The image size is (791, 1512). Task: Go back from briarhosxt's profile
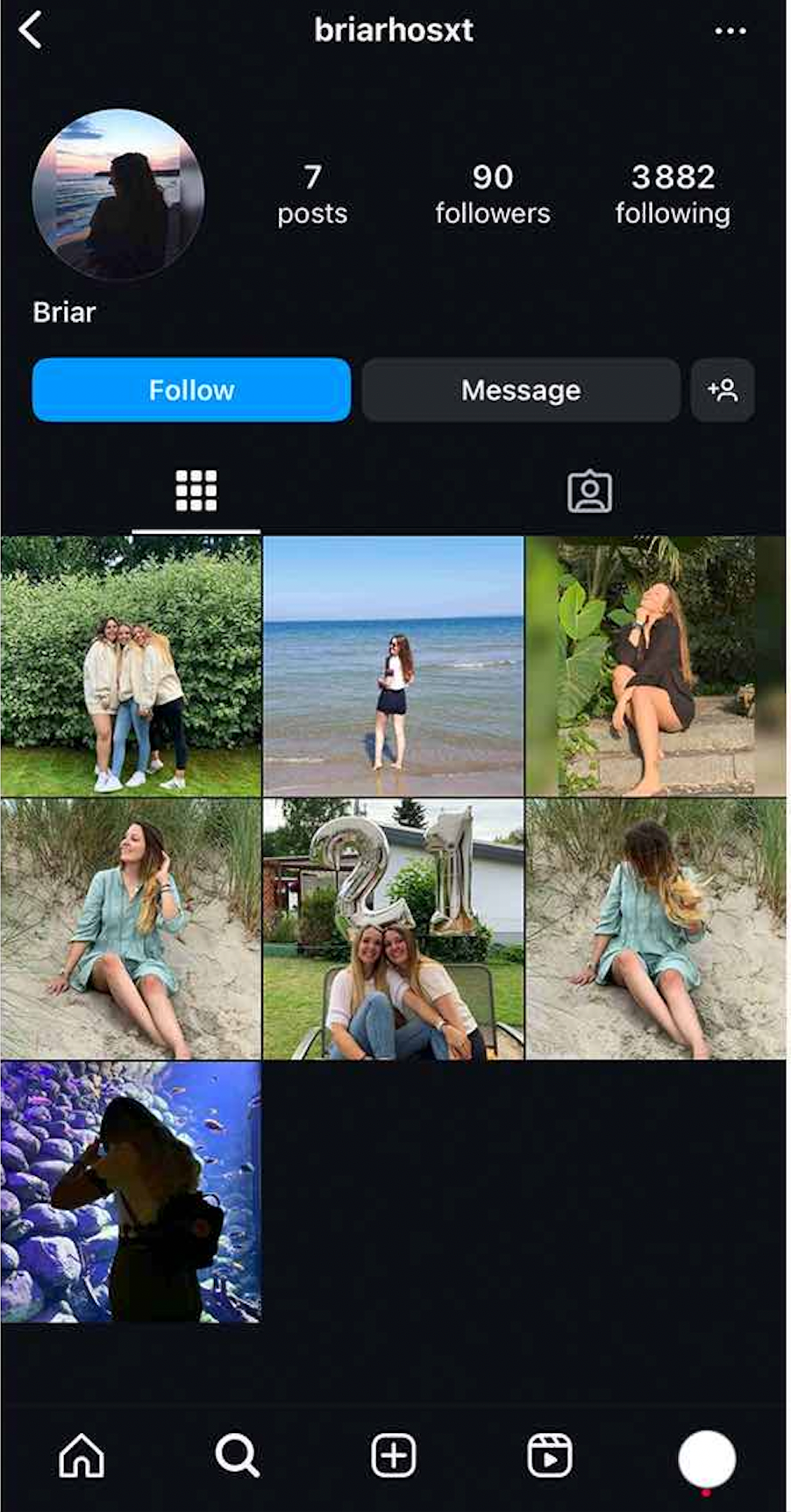click(x=31, y=31)
